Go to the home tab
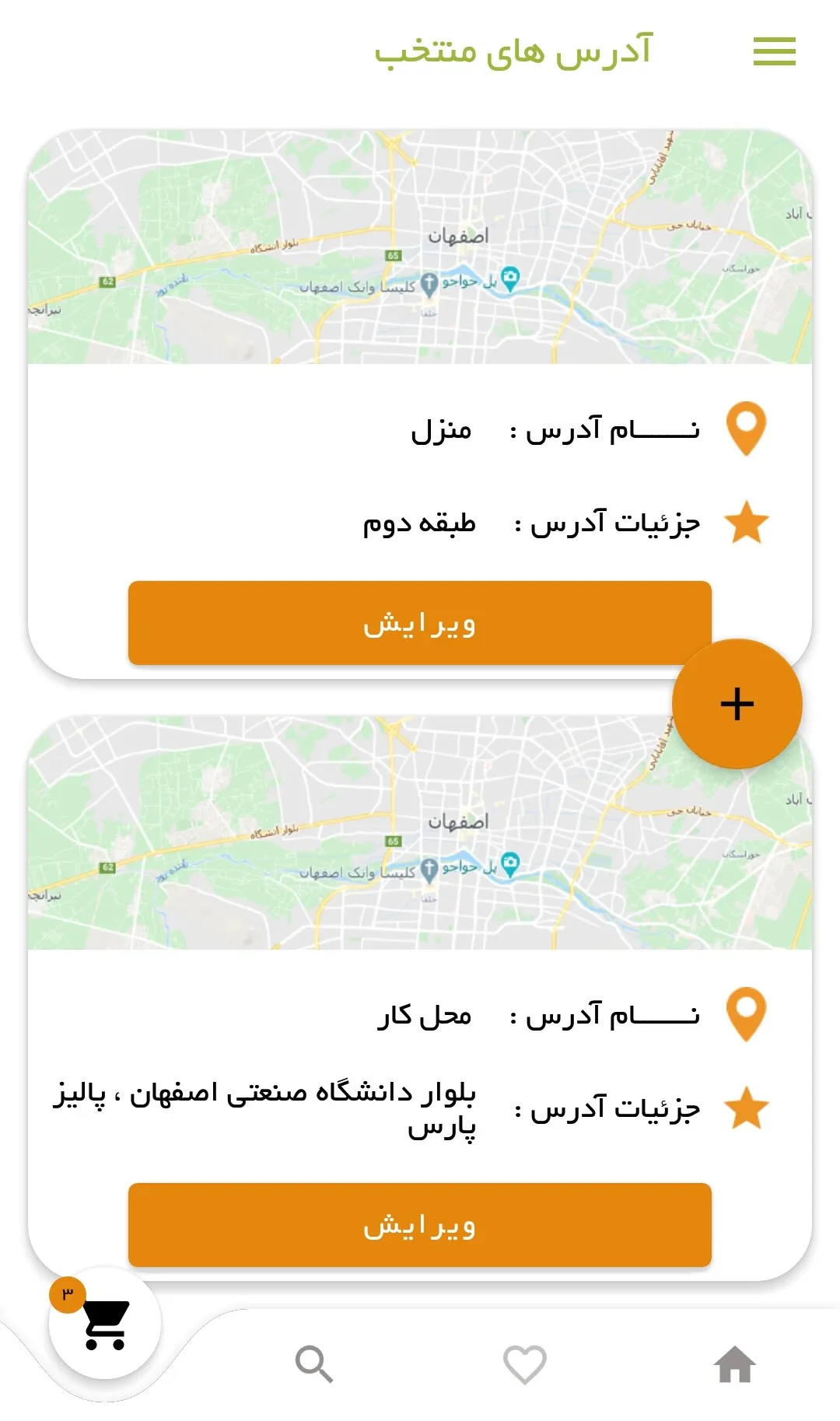The image size is (840, 1421). point(735,1363)
